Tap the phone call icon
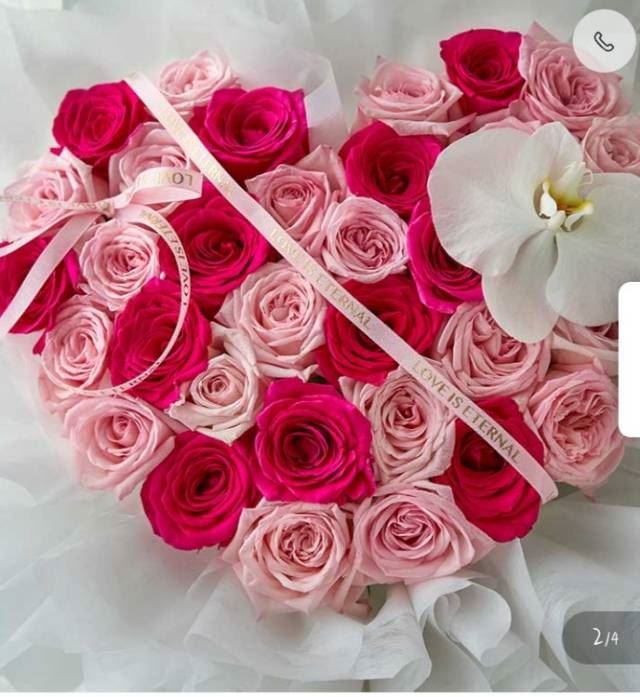This screenshot has width=640, height=697. click(604, 41)
